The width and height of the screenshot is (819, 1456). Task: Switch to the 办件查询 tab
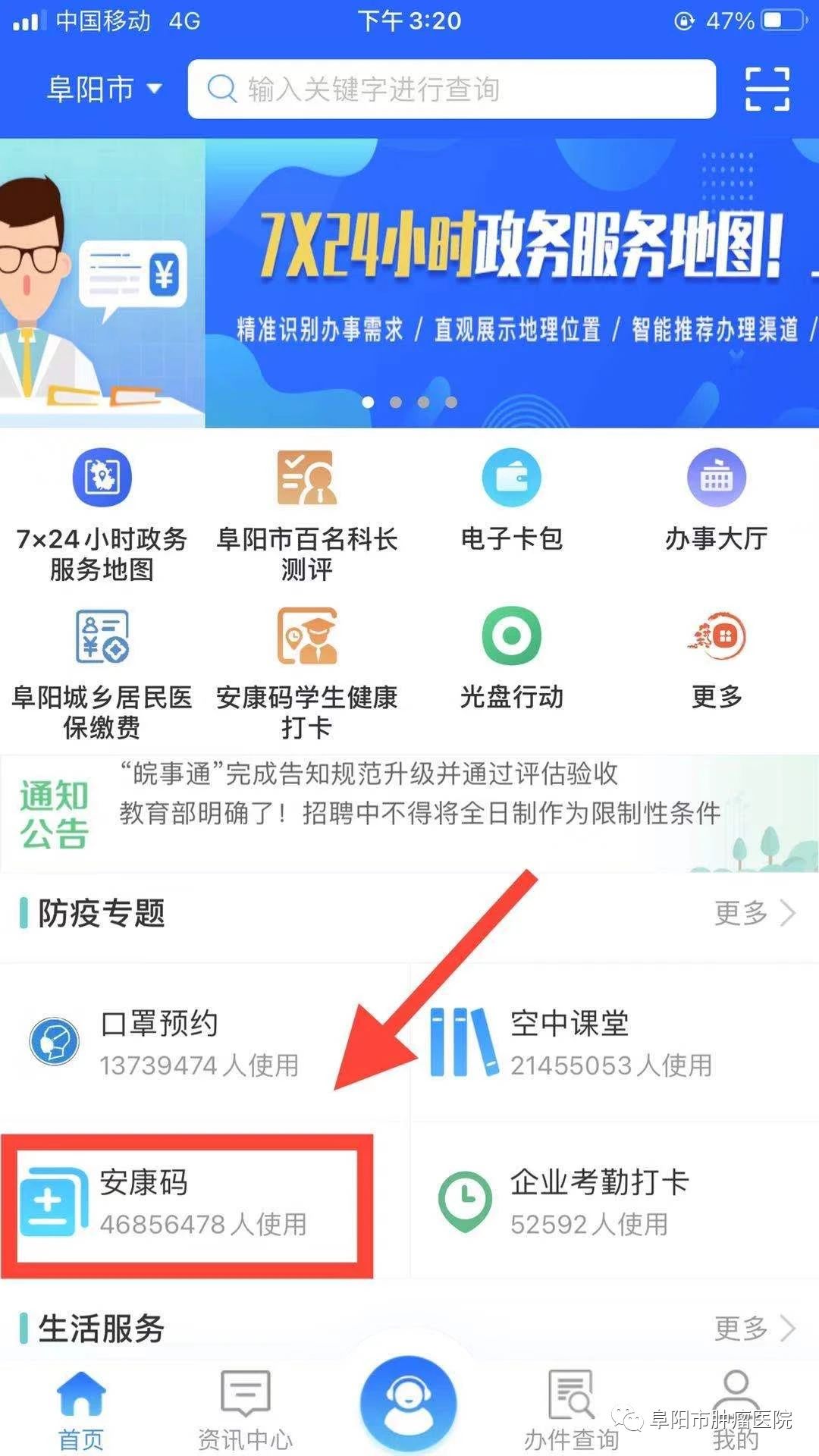coord(571,1410)
